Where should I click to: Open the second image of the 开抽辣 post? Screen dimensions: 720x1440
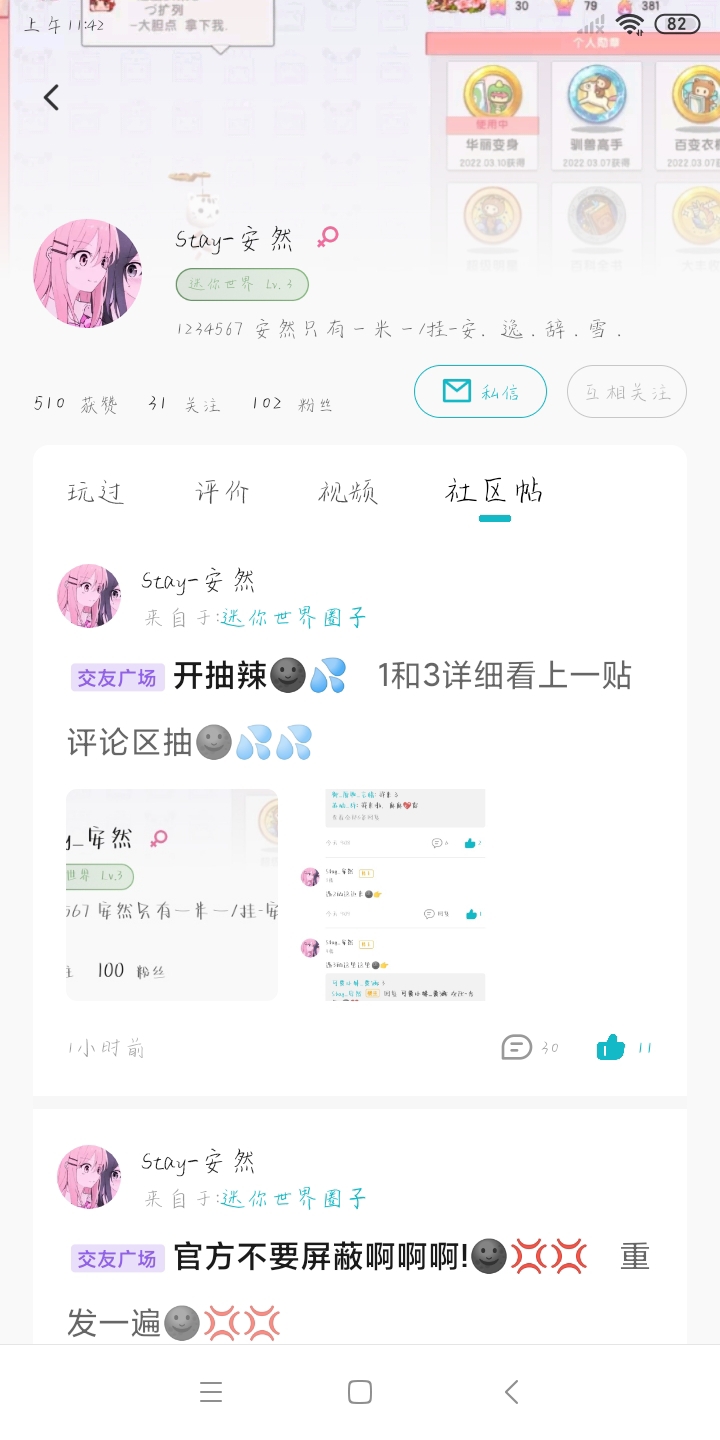pyautogui.click(x=393, y=894)
